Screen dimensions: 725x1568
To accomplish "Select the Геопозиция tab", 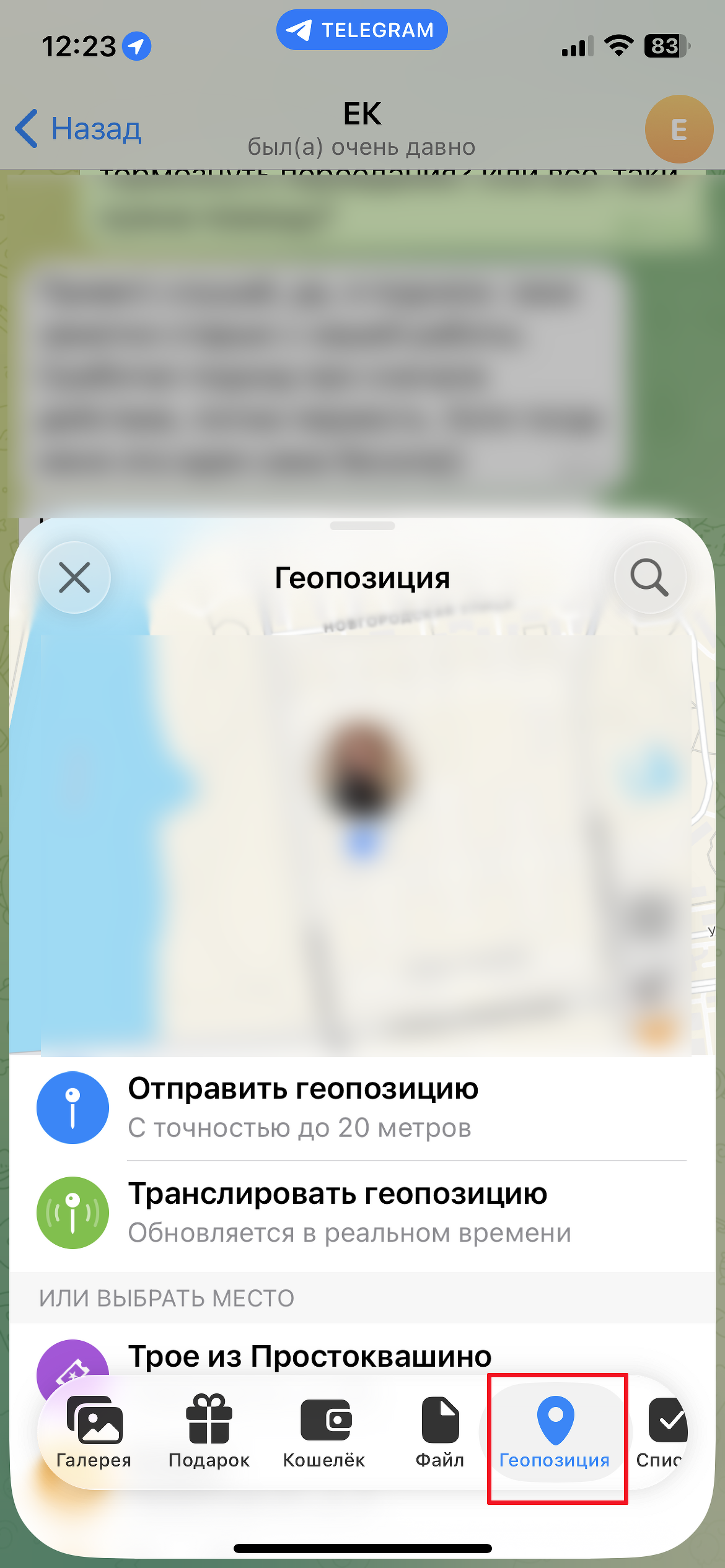I will pos(555,1432).
